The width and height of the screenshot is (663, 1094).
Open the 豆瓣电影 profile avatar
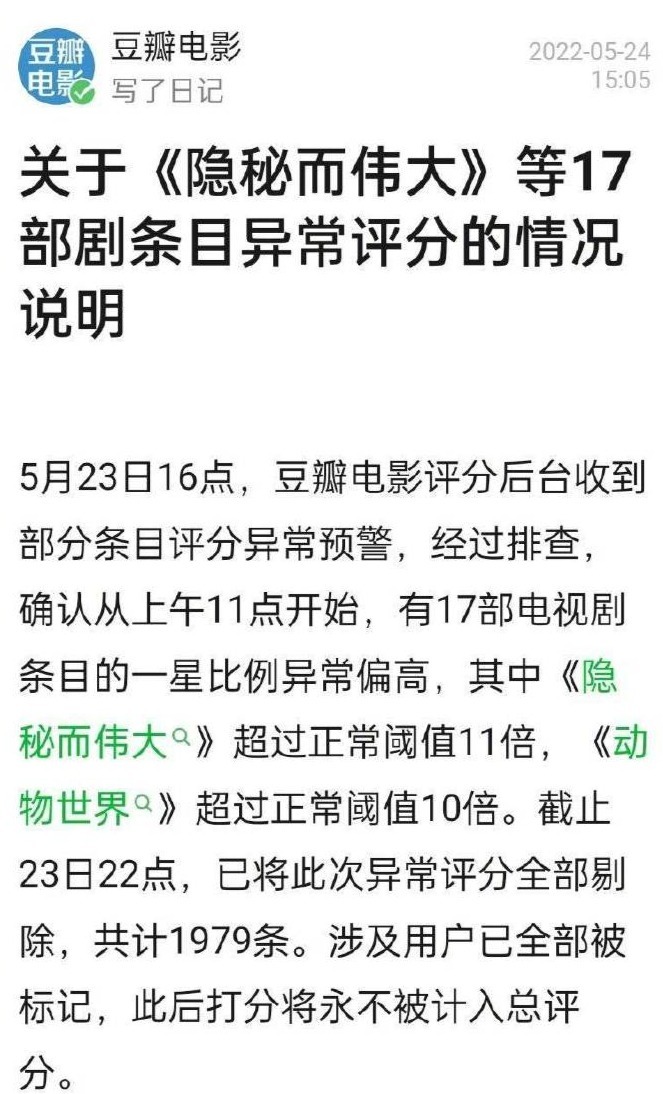[x=56, y=66]
